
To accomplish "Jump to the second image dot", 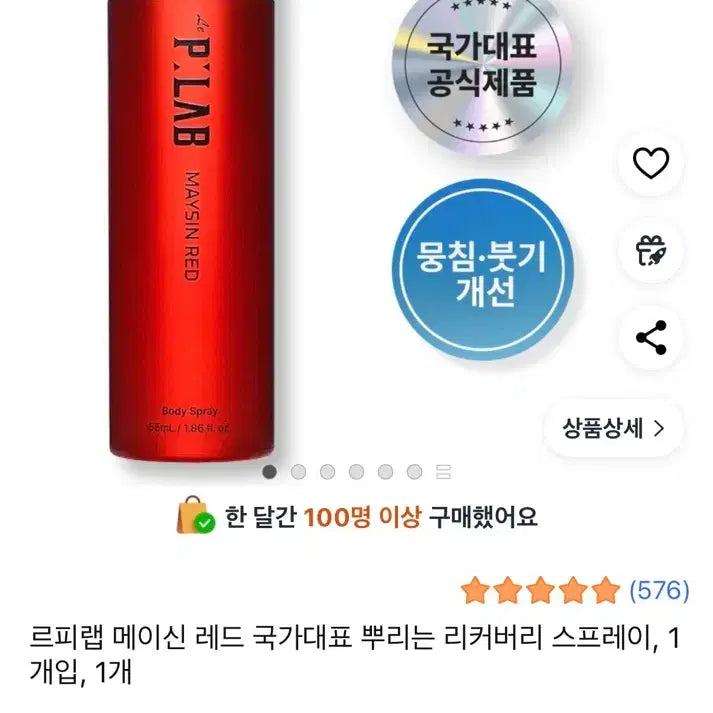I will pos(298,471).
